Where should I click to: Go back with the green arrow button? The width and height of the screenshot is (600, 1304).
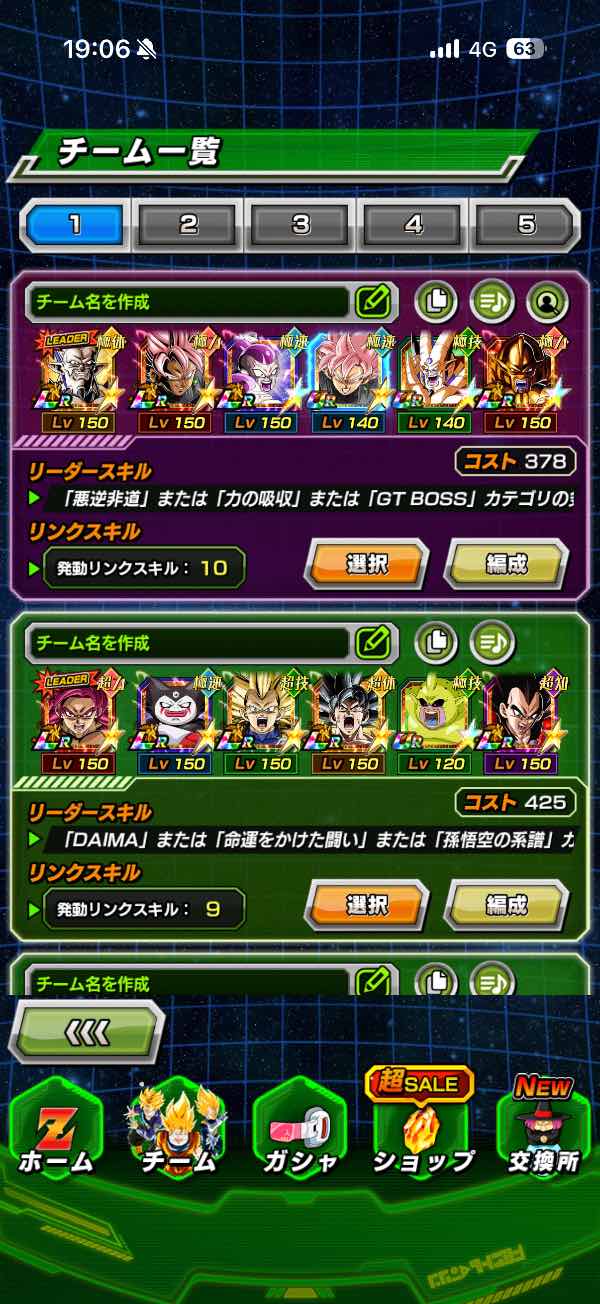click(x=88, y=1031)
